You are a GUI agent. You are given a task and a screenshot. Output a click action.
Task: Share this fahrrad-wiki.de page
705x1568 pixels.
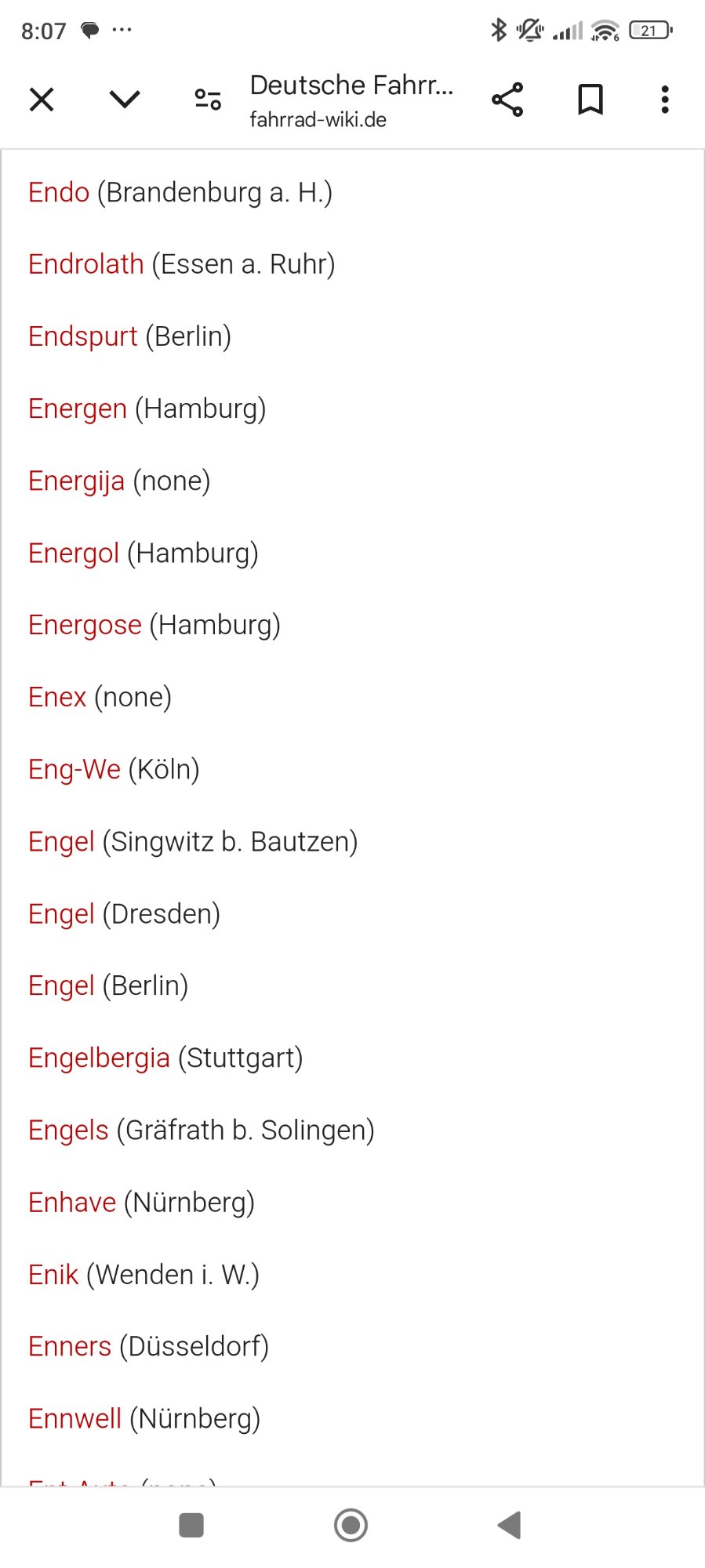[x=507, y=100]
